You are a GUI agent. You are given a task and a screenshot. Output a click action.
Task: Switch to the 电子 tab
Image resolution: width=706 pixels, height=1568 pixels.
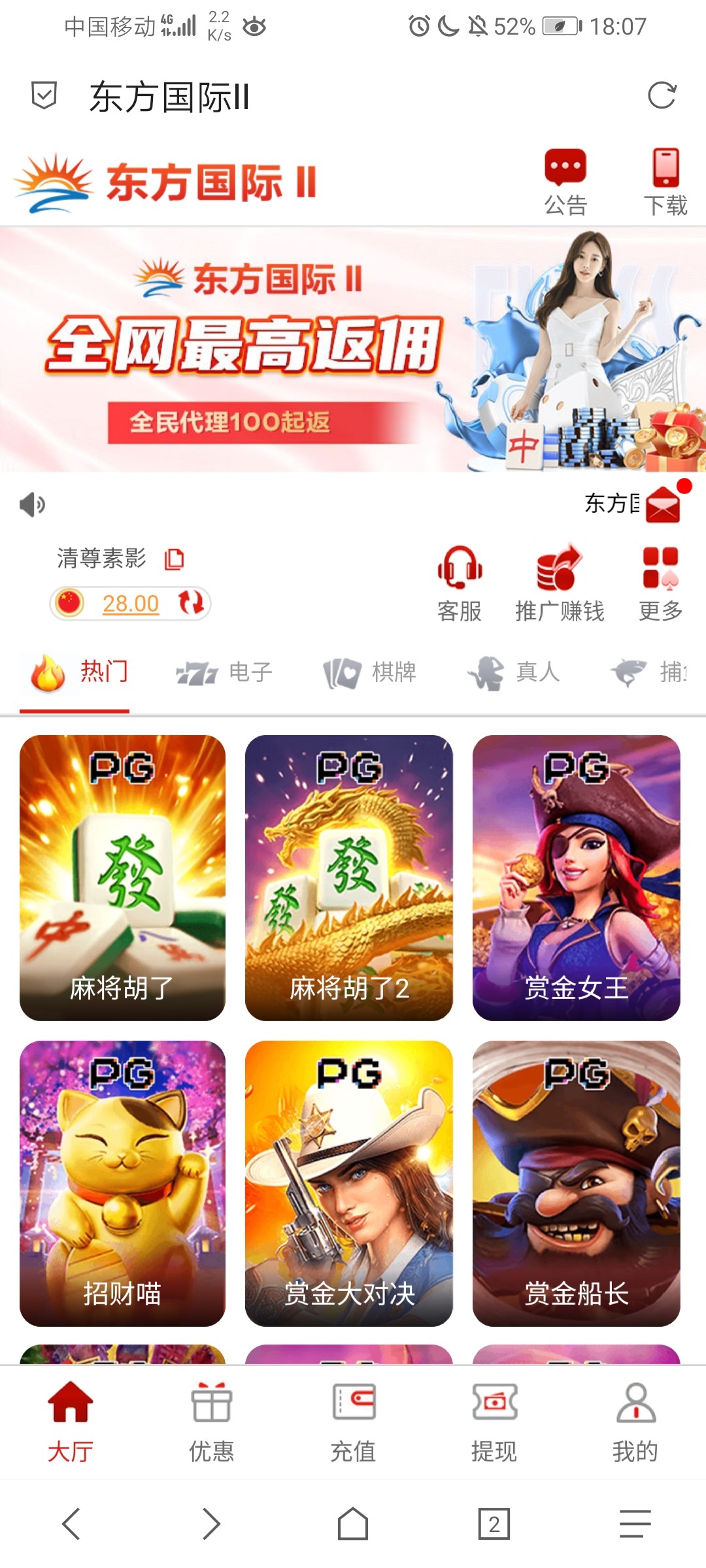click(224, 672)
